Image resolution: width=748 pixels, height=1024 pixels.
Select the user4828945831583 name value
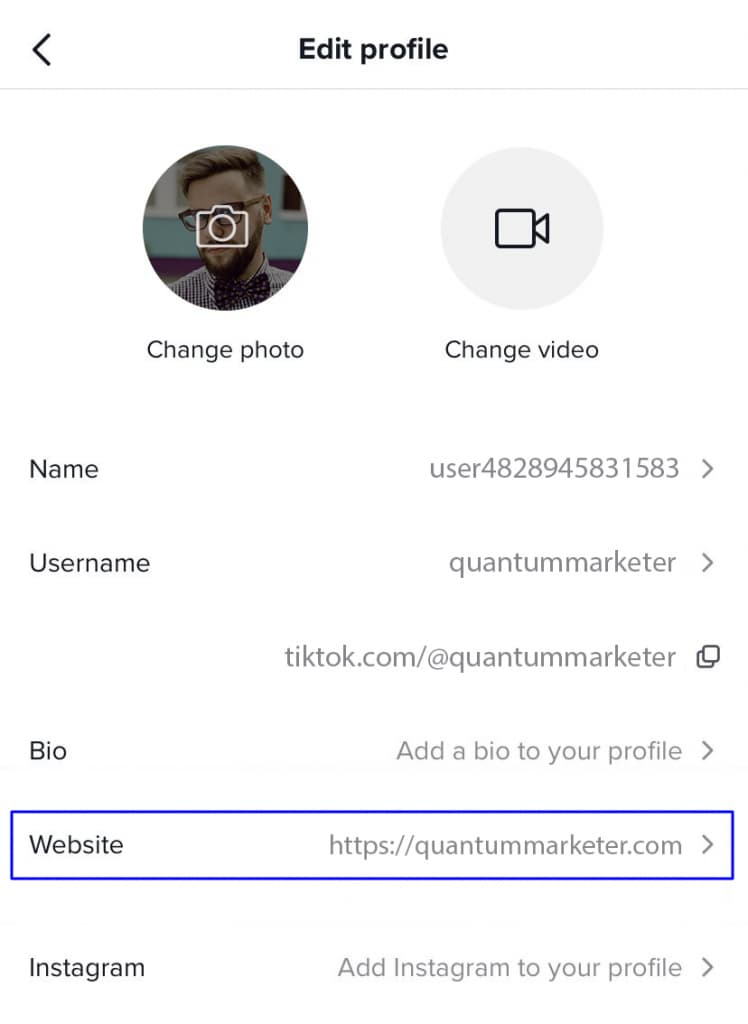(x=555, y=468)
